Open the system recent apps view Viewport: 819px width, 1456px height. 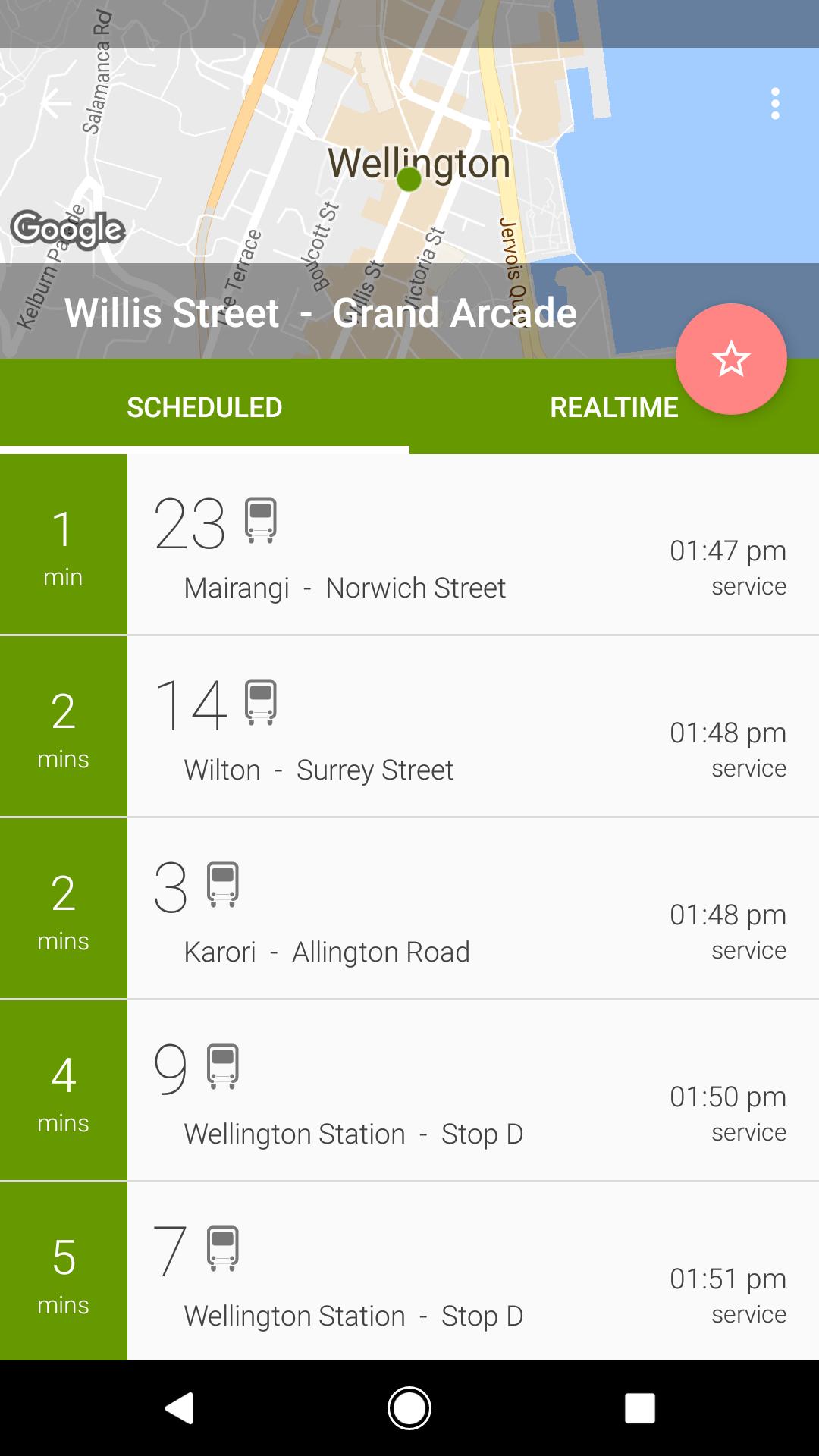pyautogui.click(x=639, y=1408)
